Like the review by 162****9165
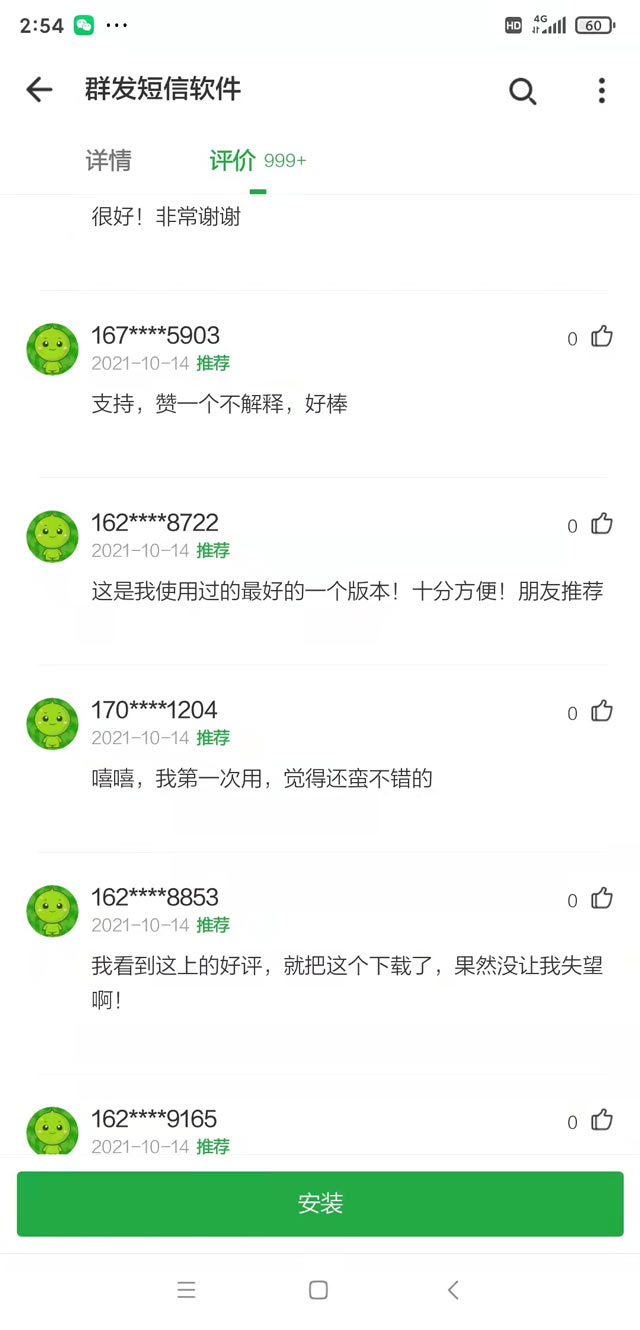This screenshot has height=1330, width=640. click(601, 1120)
